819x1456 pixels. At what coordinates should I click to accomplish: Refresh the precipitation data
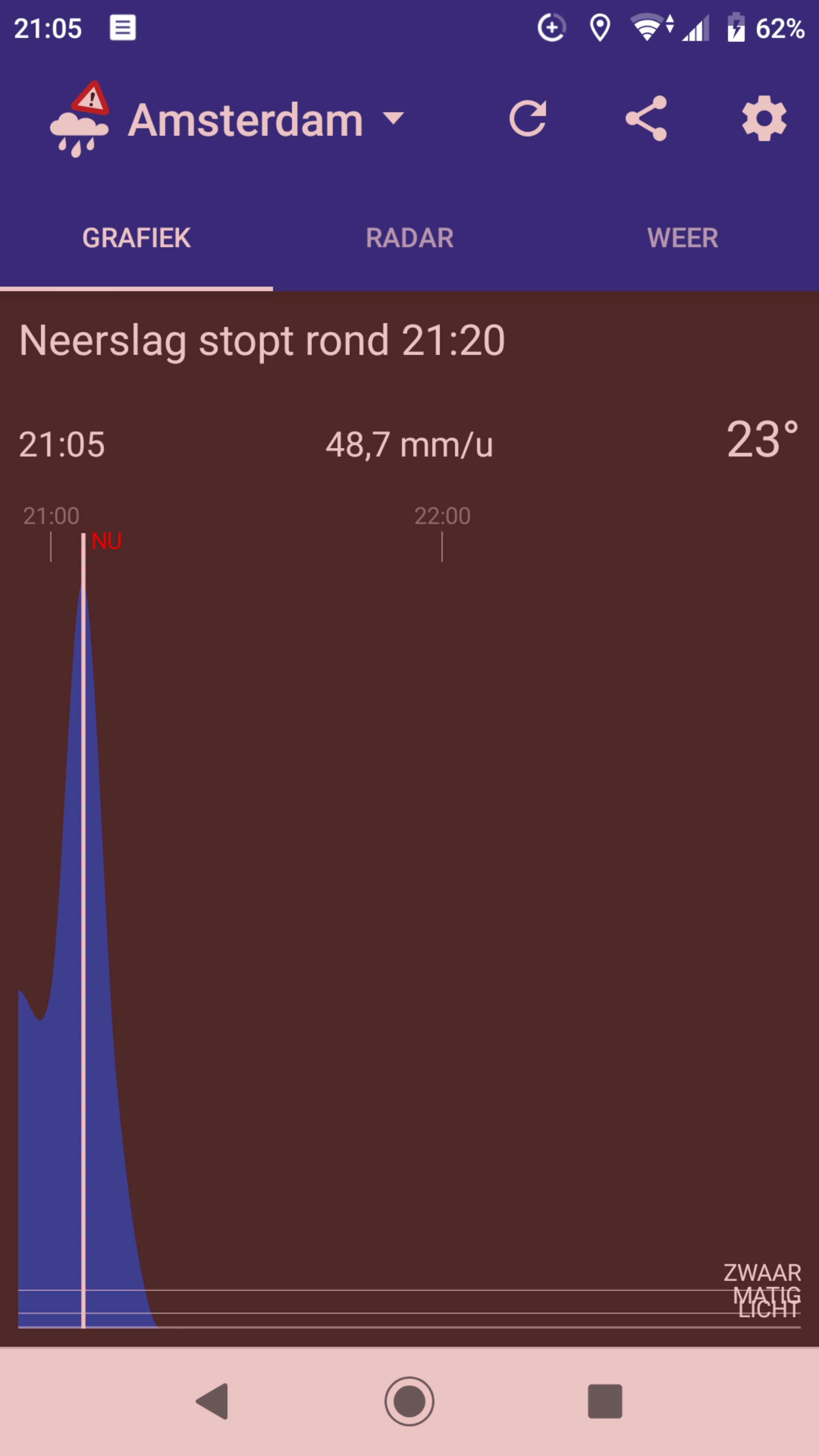(x=527, y=119)
